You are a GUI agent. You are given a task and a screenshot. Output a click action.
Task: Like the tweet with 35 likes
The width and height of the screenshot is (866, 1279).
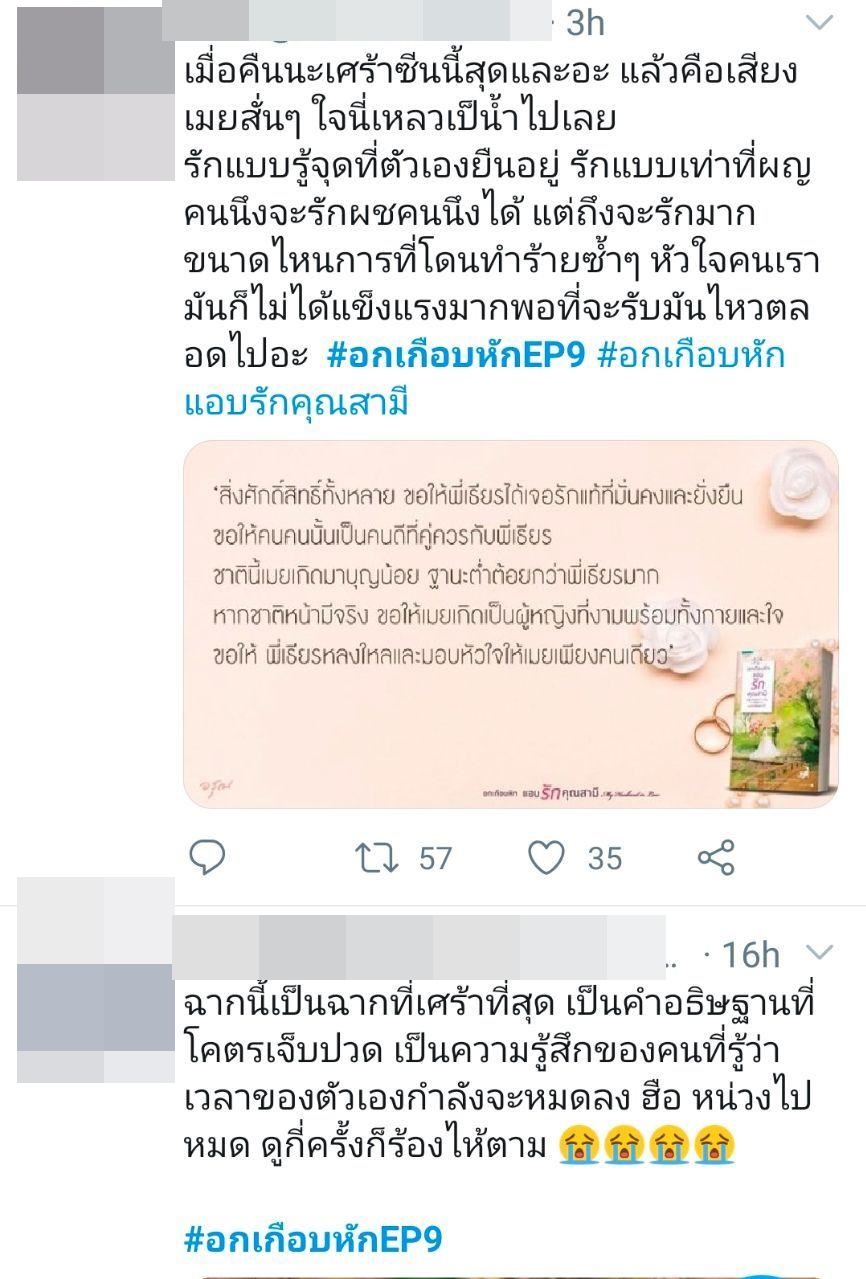click(x=547, y=857)
